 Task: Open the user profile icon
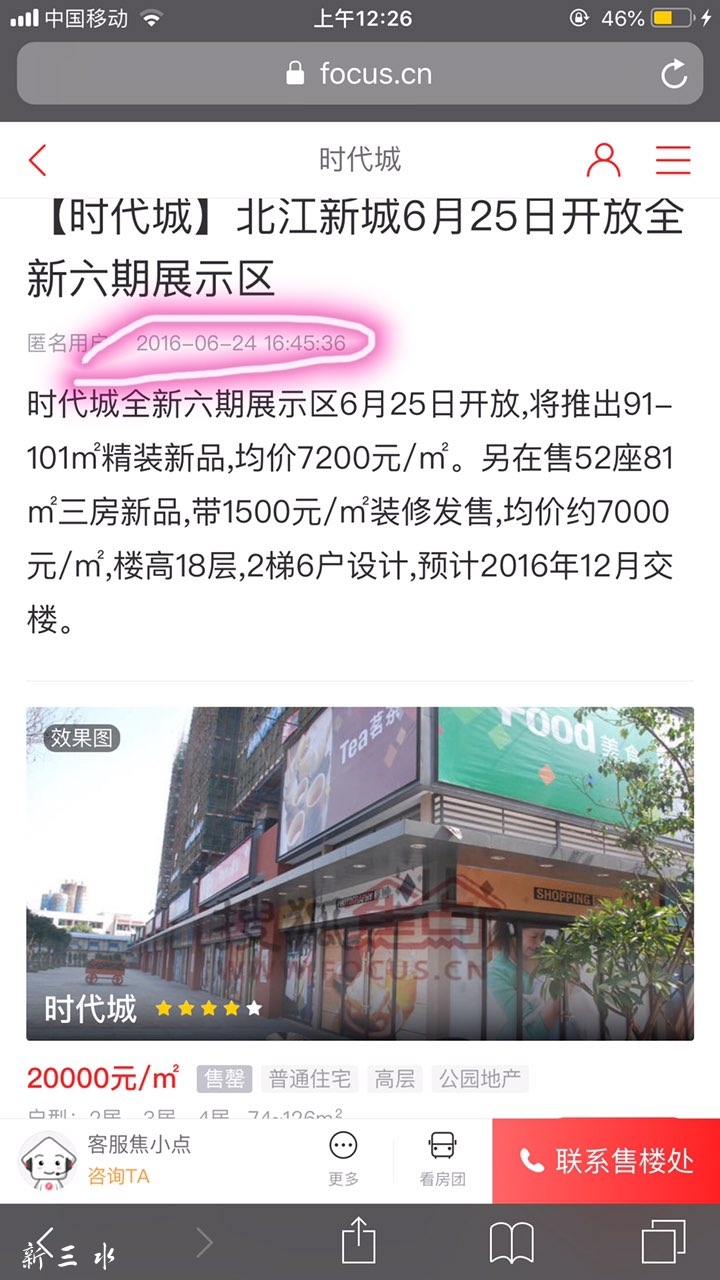(x=603, y=160)
